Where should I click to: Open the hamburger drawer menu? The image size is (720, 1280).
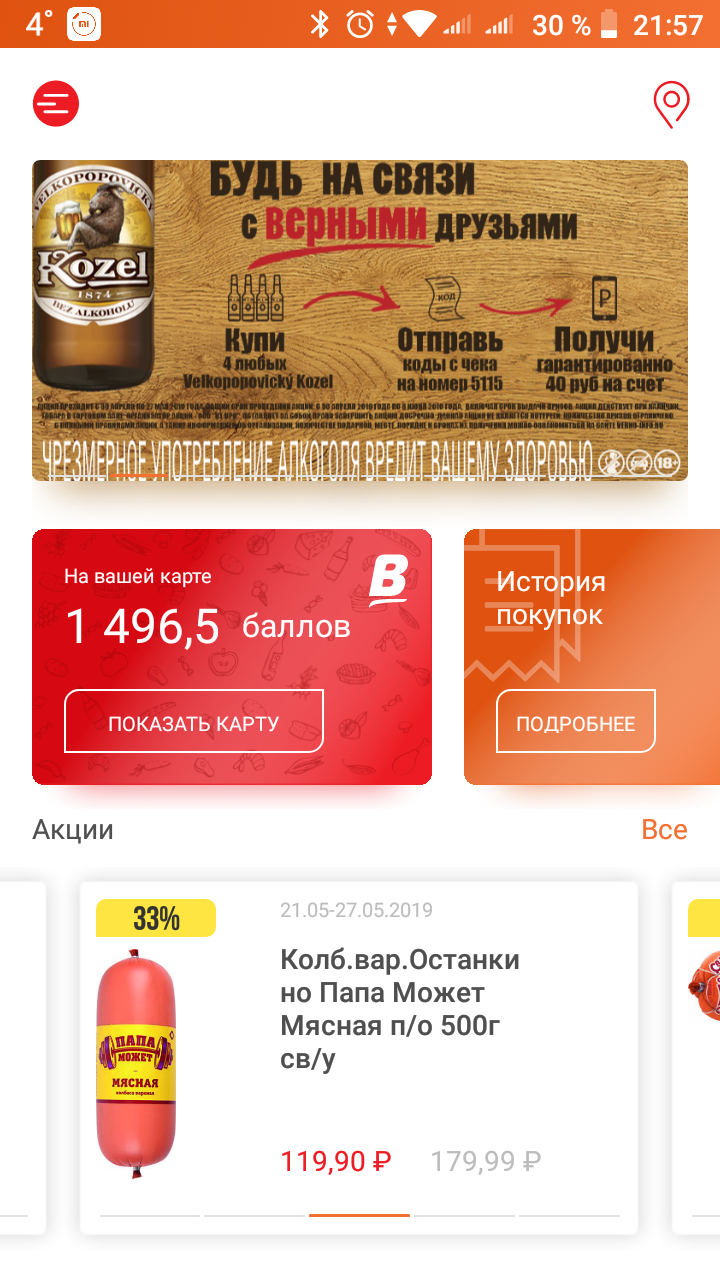(56, 102)
